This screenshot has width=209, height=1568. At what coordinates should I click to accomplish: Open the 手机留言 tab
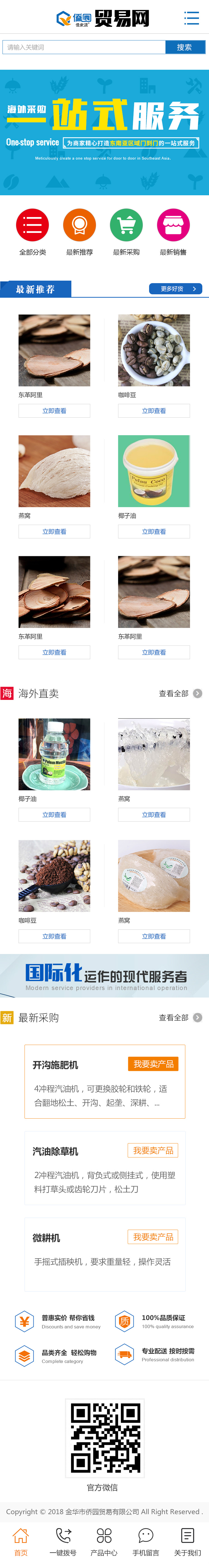pos(146,1542)
